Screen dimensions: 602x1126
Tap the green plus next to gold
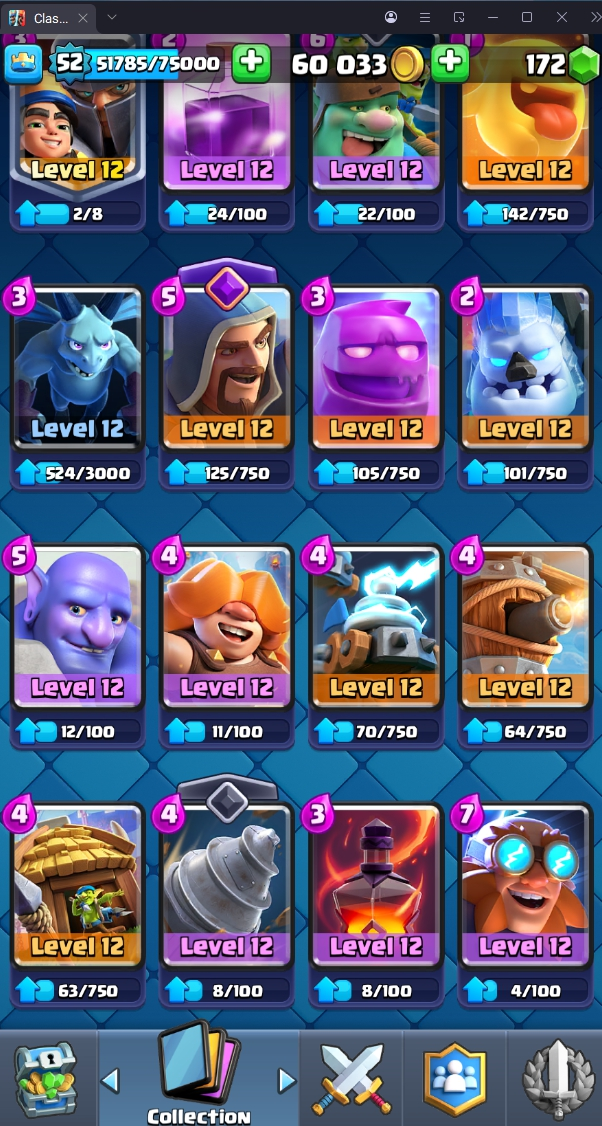[450, 63]
